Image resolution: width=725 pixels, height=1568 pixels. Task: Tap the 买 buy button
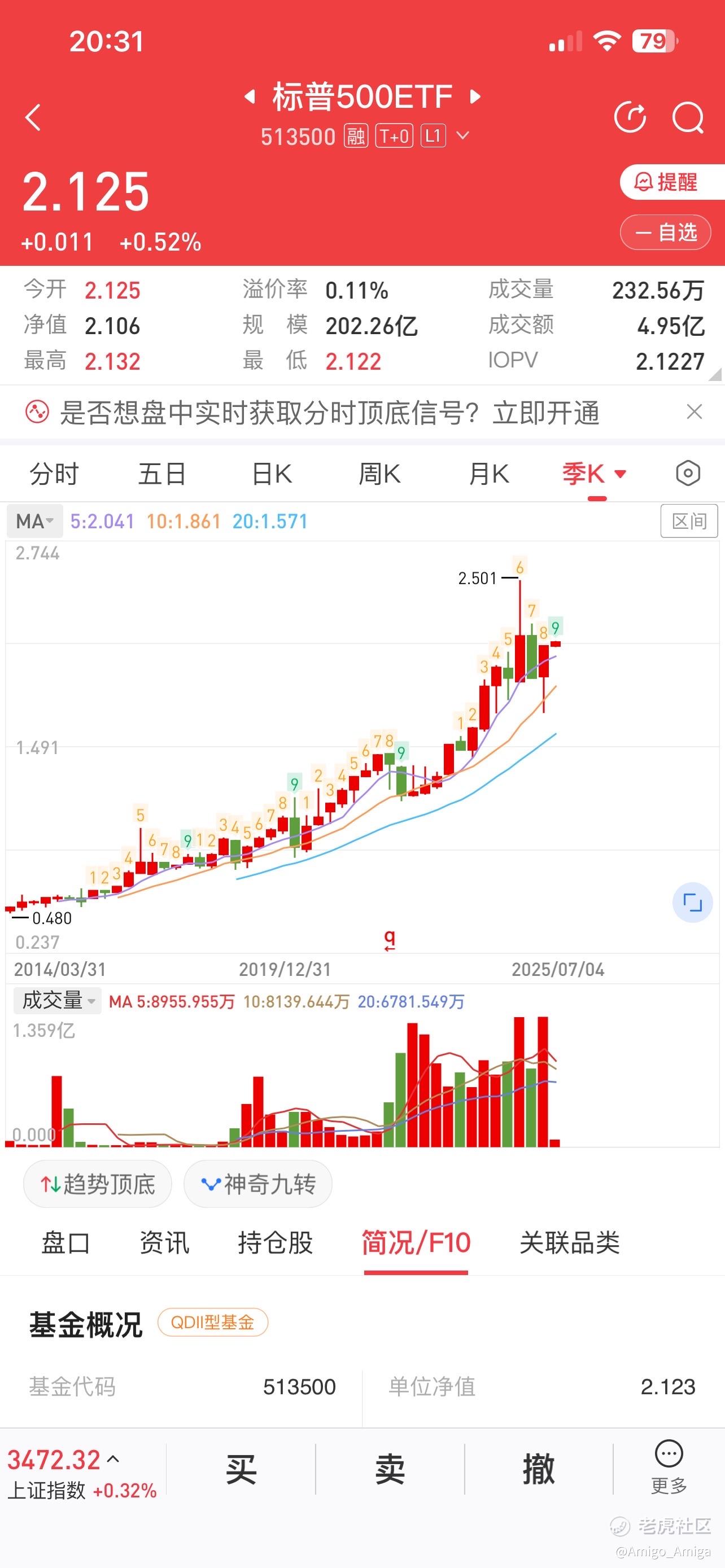[x=241, y=1469]
